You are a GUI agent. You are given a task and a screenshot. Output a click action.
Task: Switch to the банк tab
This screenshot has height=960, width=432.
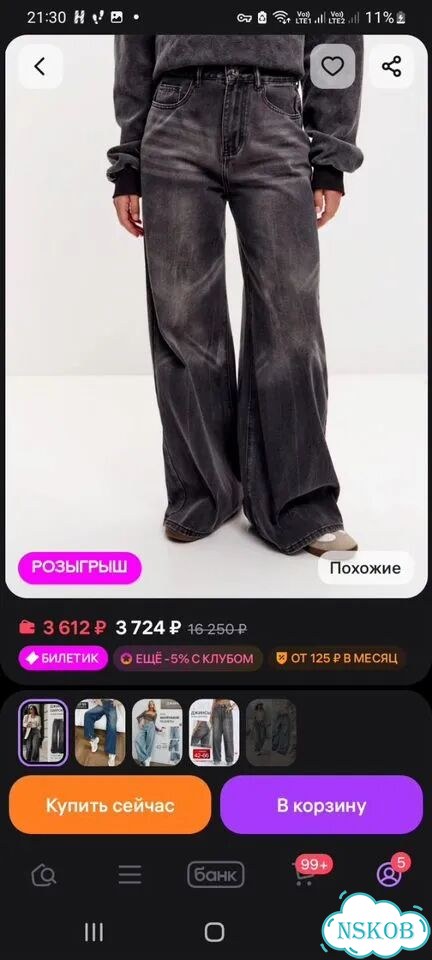pos(215,875)
